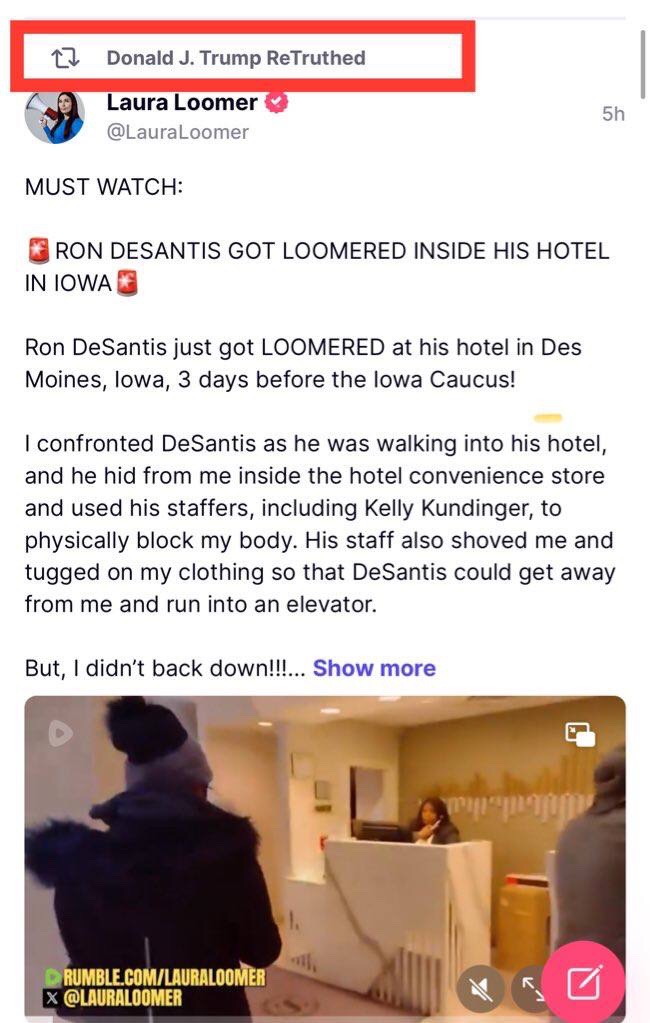Open Laura Loomer's profile picture
Image resolution: width=650 pixels, height=1023 pixels.
(x=55, y=116)
